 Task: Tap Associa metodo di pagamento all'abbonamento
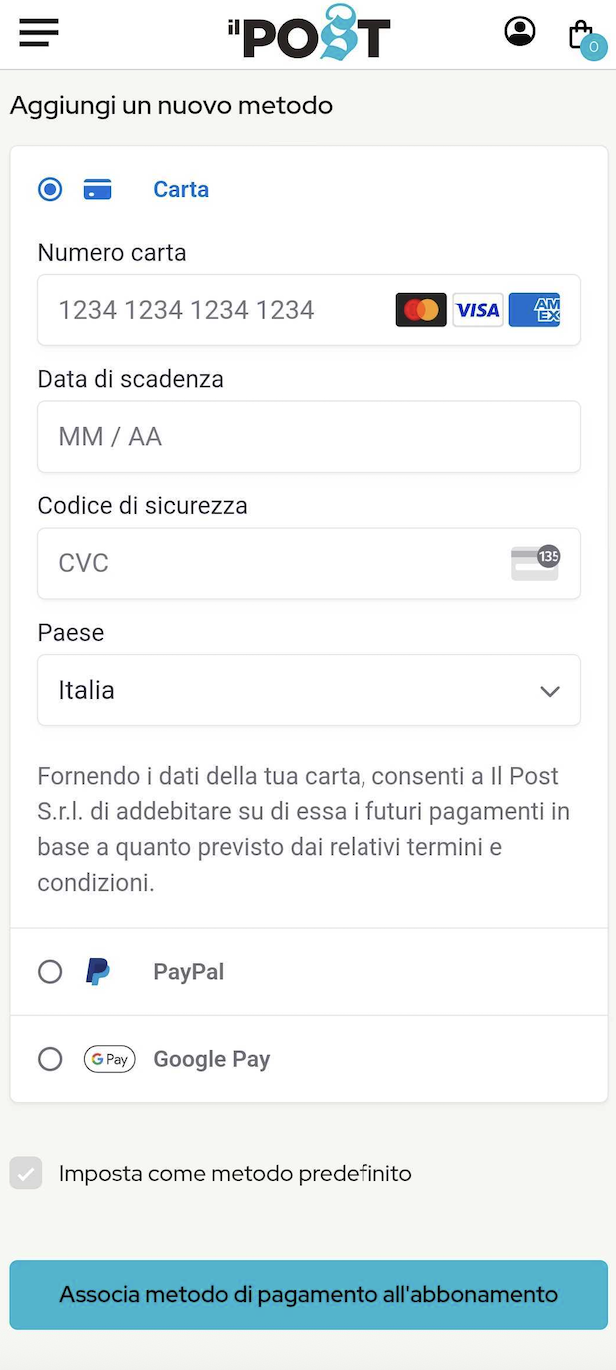[309, 1295]
